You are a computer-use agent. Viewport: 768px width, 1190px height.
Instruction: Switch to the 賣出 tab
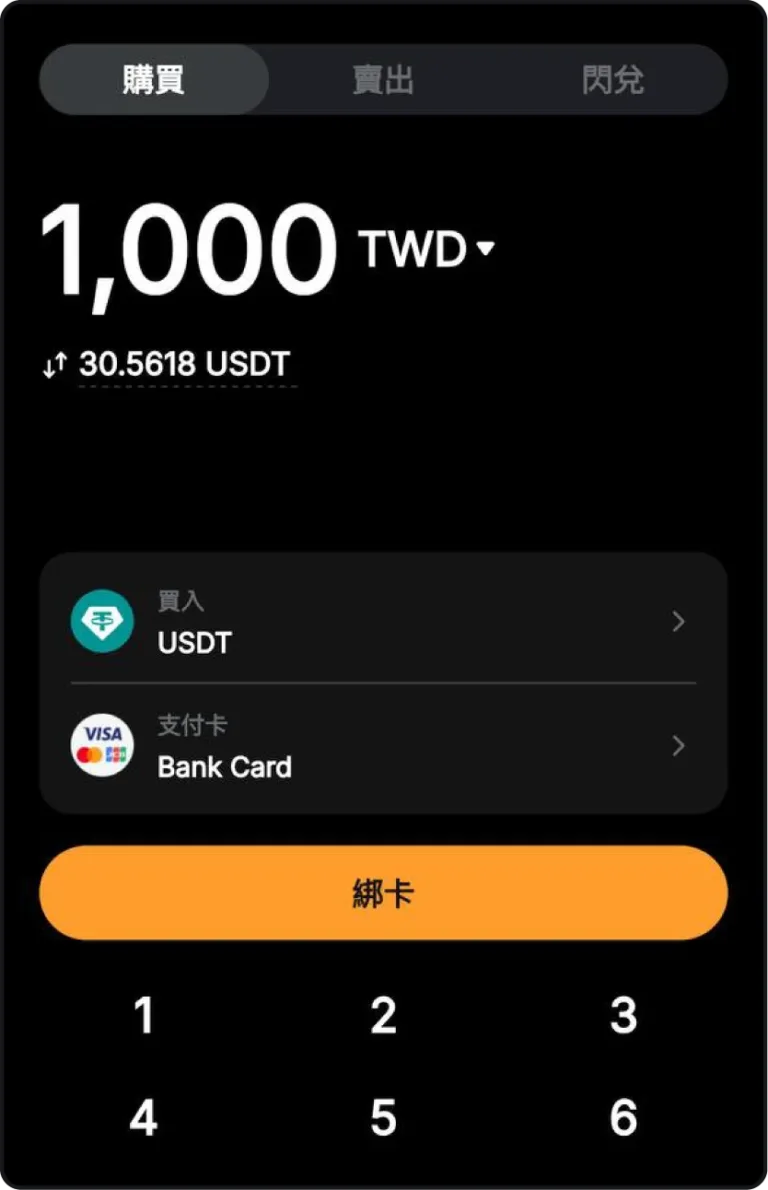[383, 80]
